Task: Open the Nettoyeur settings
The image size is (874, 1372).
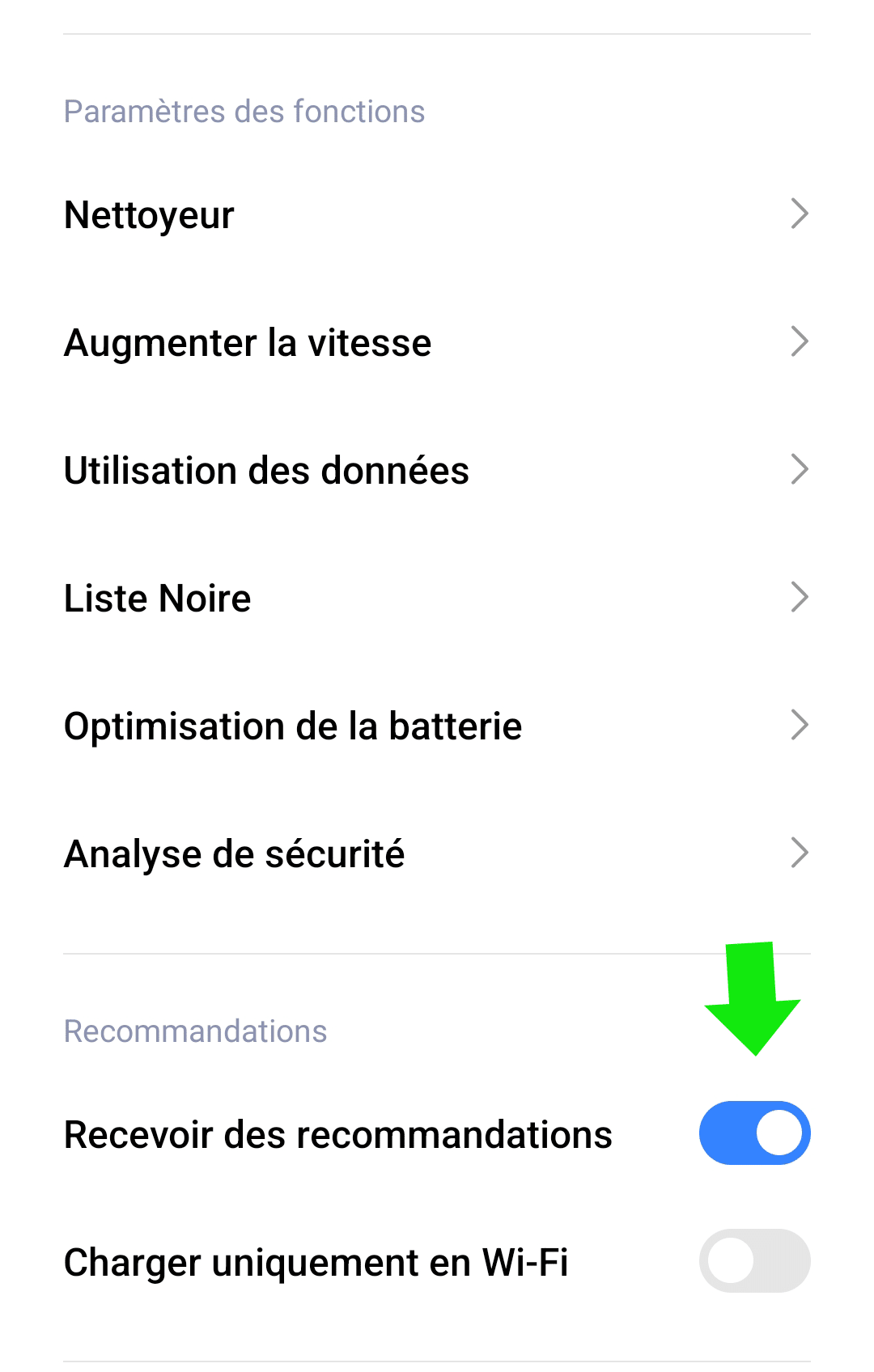Action: tap(437, 214)
